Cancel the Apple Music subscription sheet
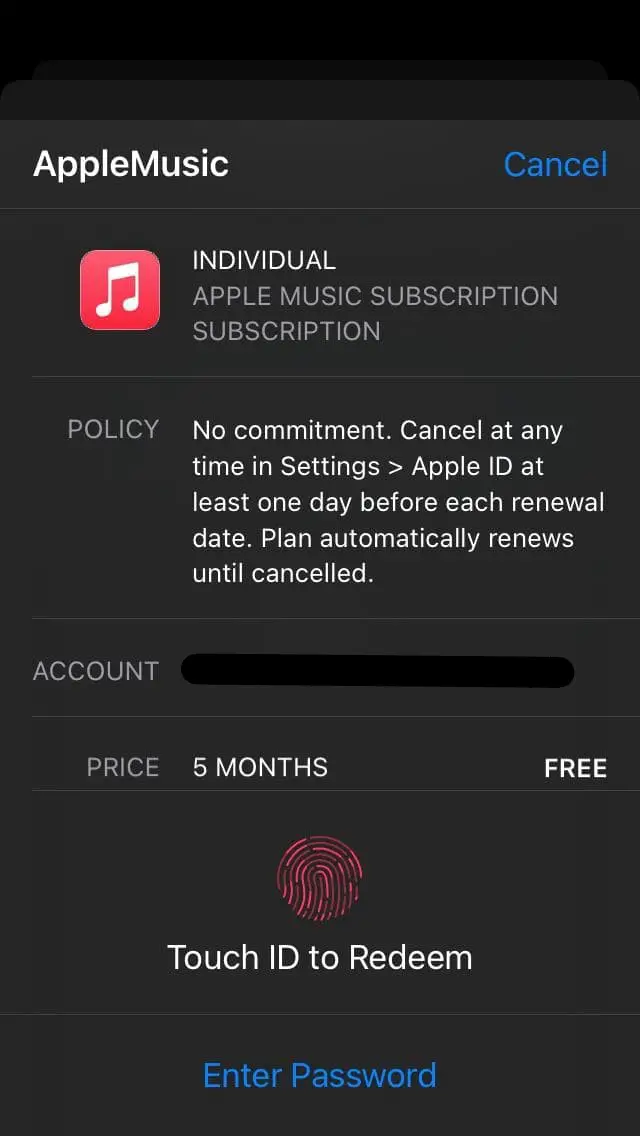 [555, 164]
